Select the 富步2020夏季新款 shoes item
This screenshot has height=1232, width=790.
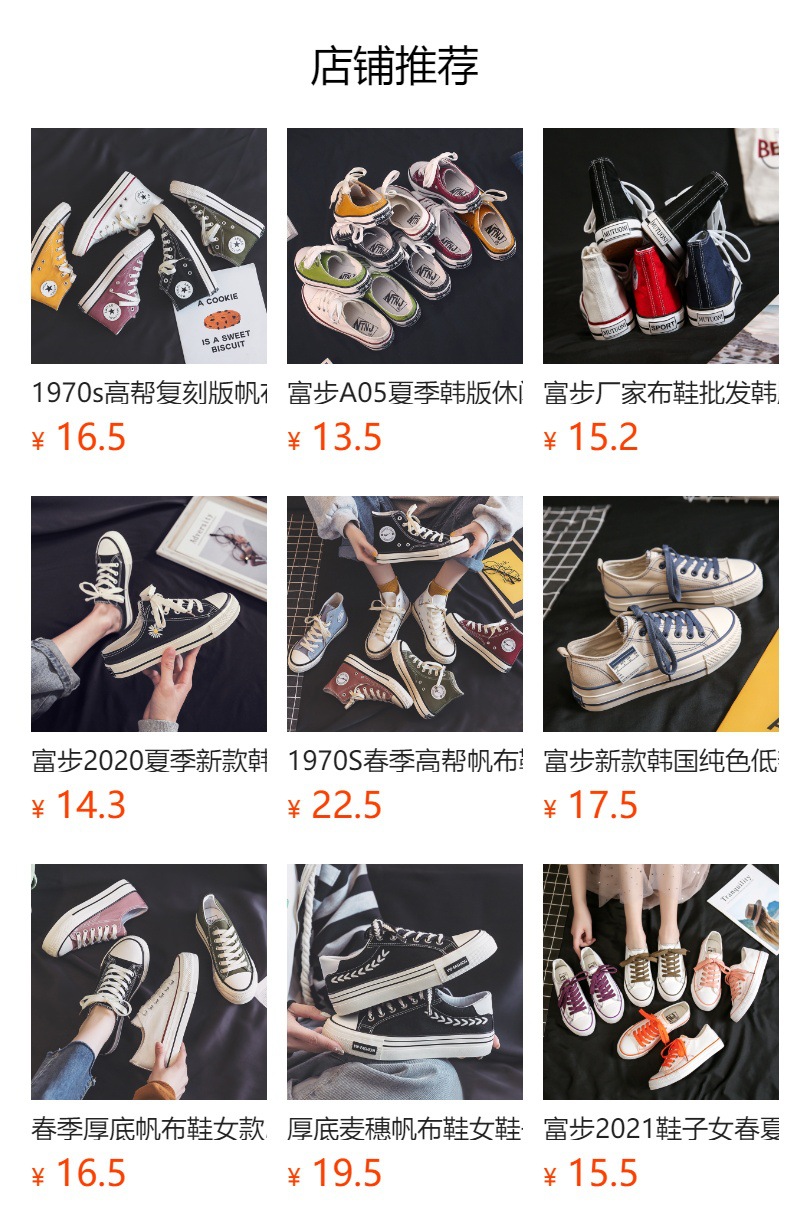[148, 614]
